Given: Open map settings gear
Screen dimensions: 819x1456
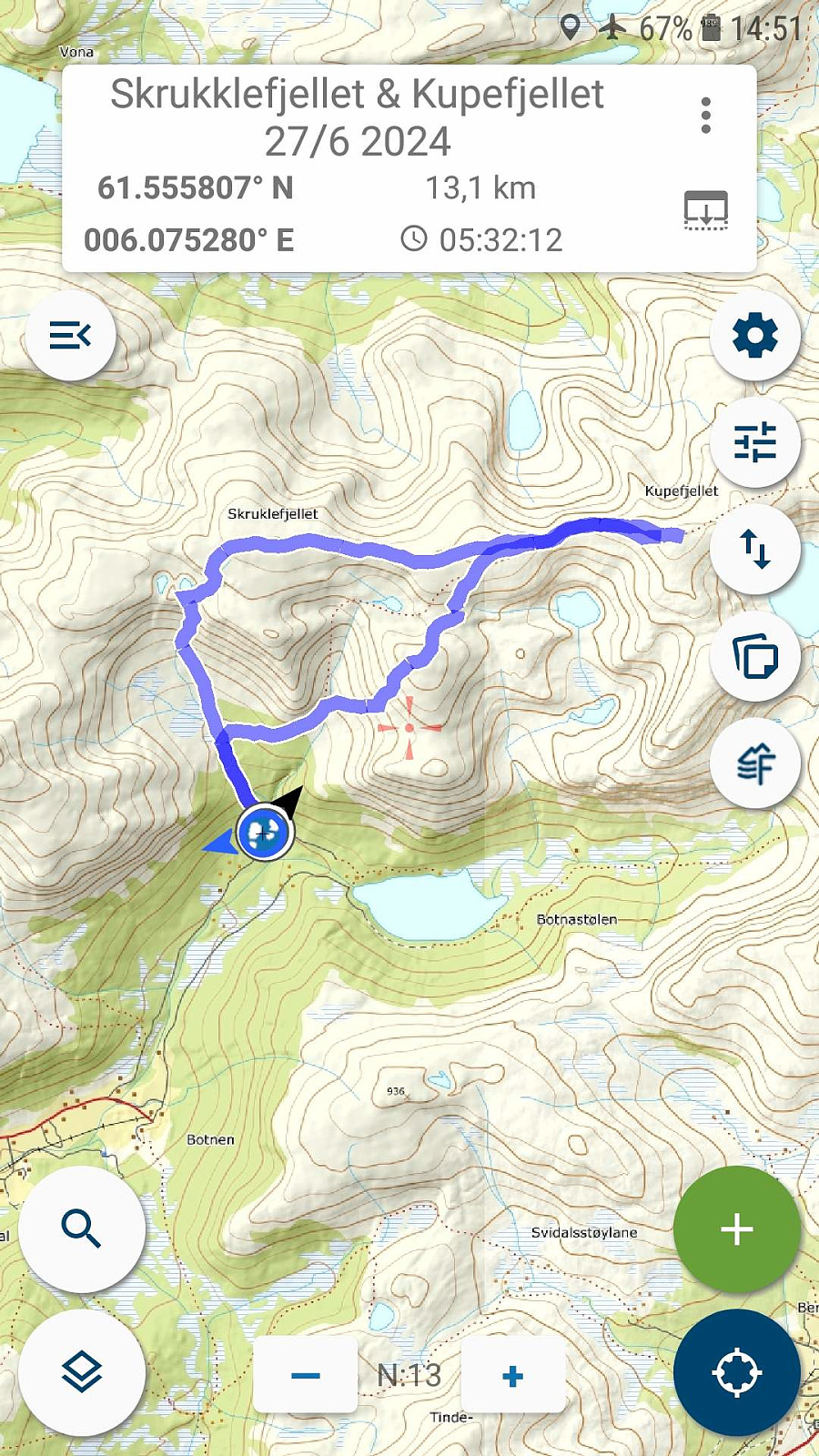Looking at the screenshot, I should tap(755, 336).
